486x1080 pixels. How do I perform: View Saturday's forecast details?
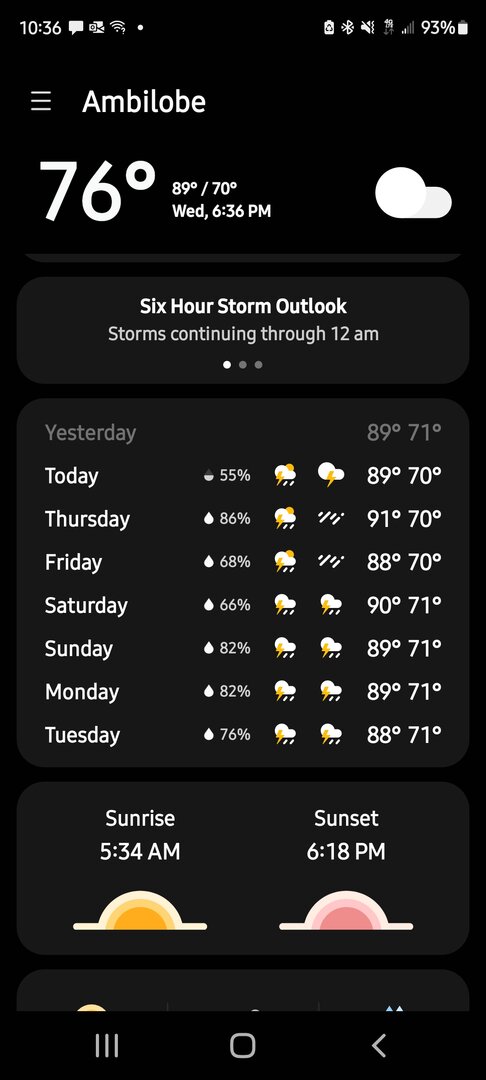pos(243,605)
